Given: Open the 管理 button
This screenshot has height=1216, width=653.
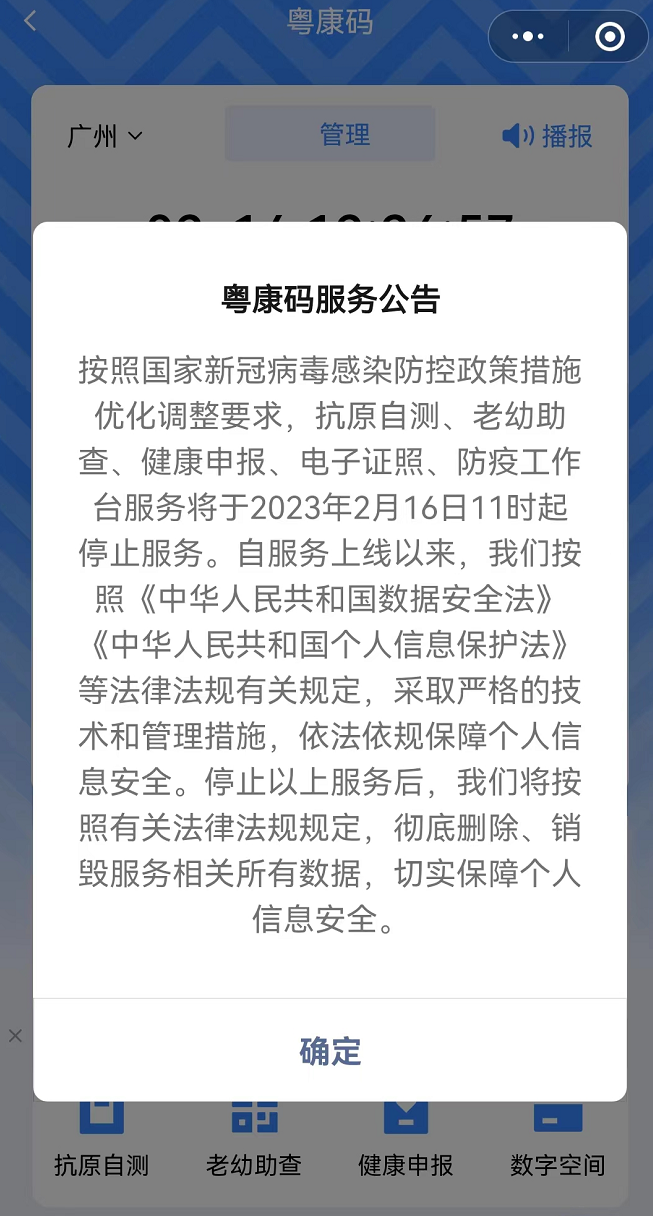Looking at the screenshot, I should pyautogui.click(x=330, y=134).
